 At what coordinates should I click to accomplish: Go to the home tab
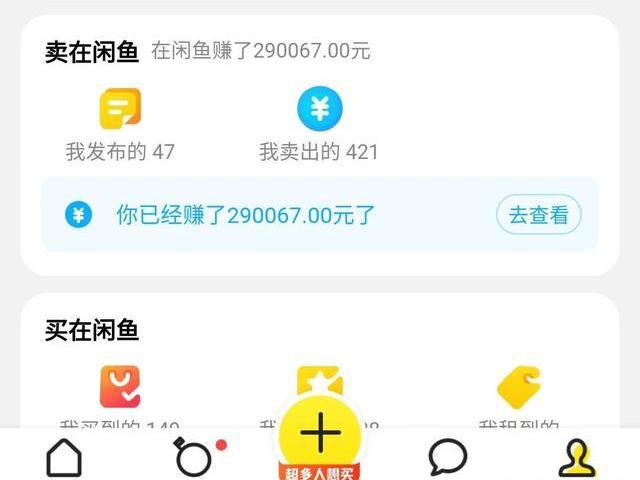pyautogui.click(x=65, y=457)
